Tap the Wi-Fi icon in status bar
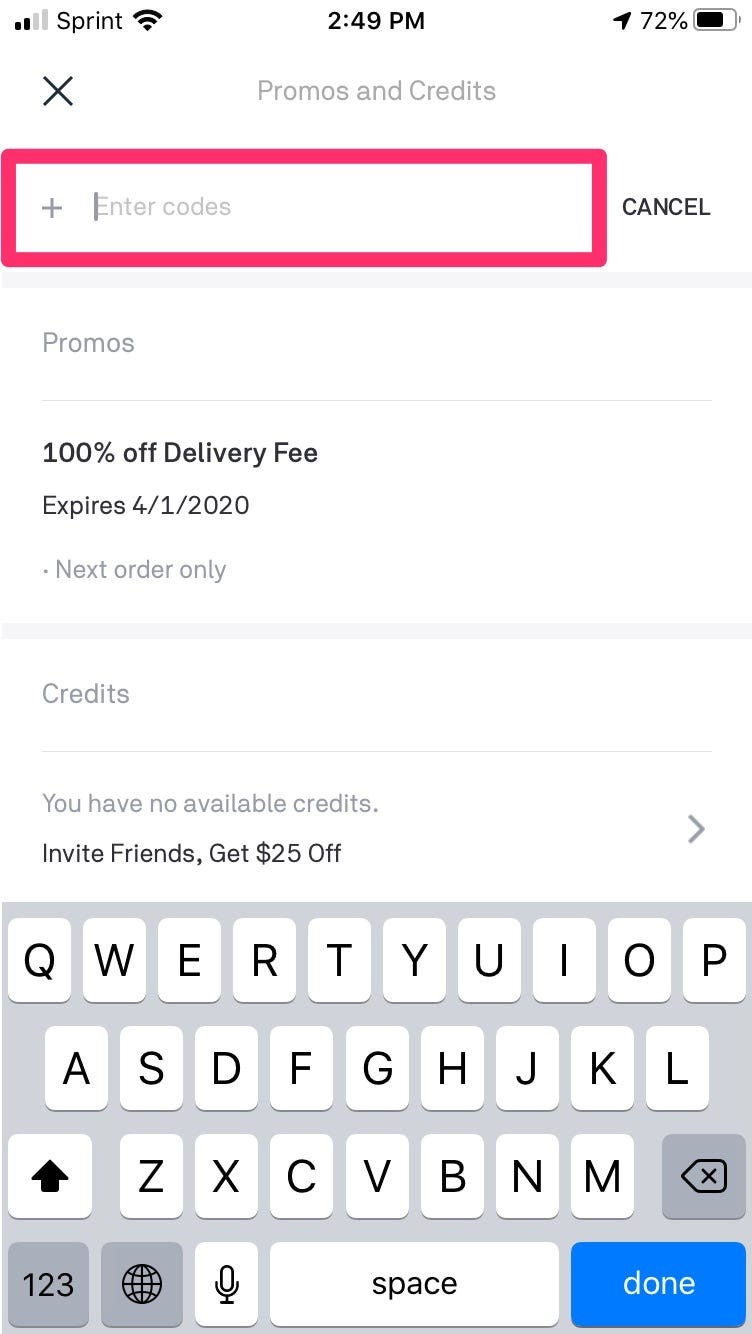Image resolution: width=752 pixels, height=1334 pixels. [x=146, y=19]
